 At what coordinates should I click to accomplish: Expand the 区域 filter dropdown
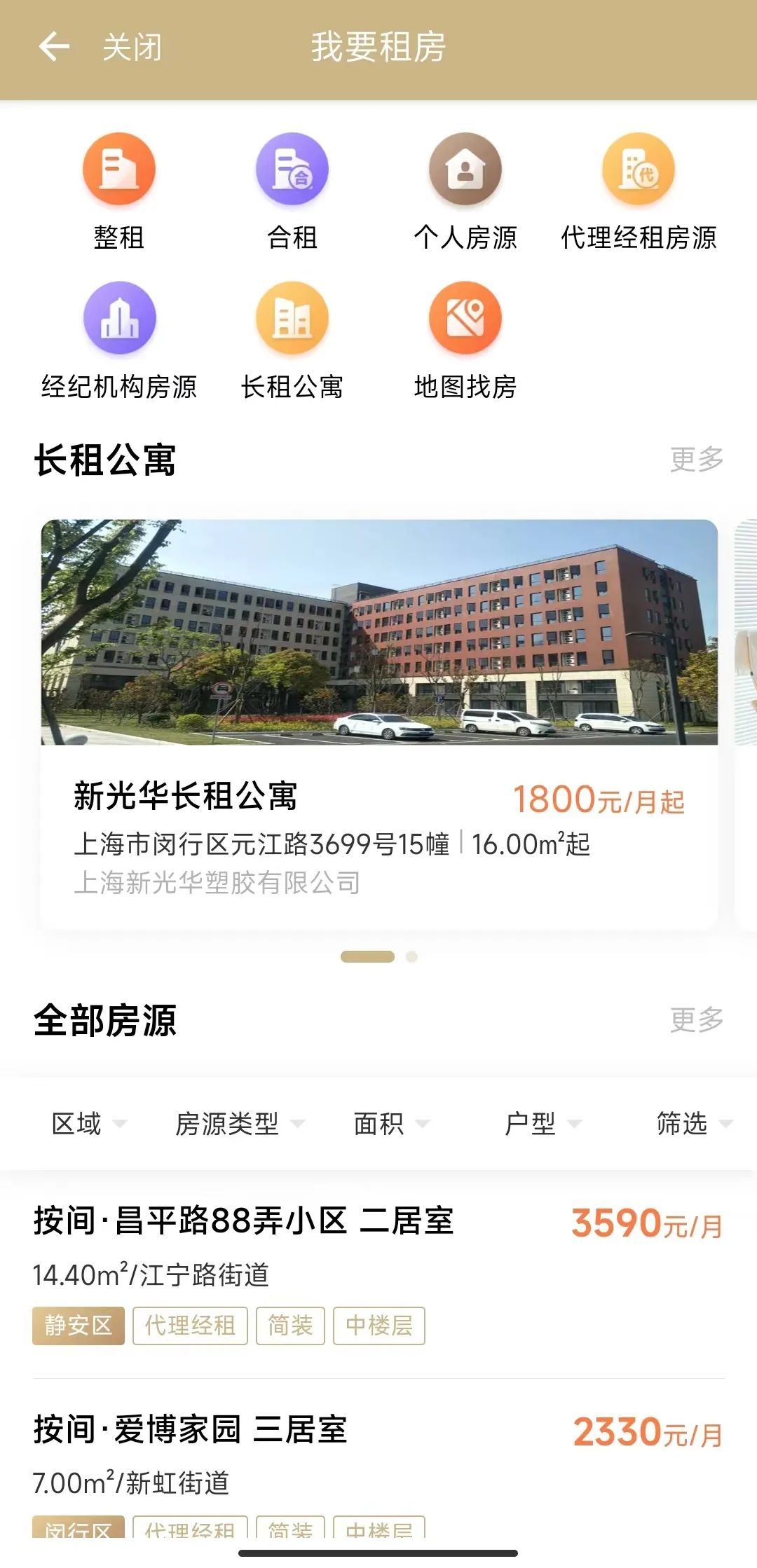coord(88,1124)
